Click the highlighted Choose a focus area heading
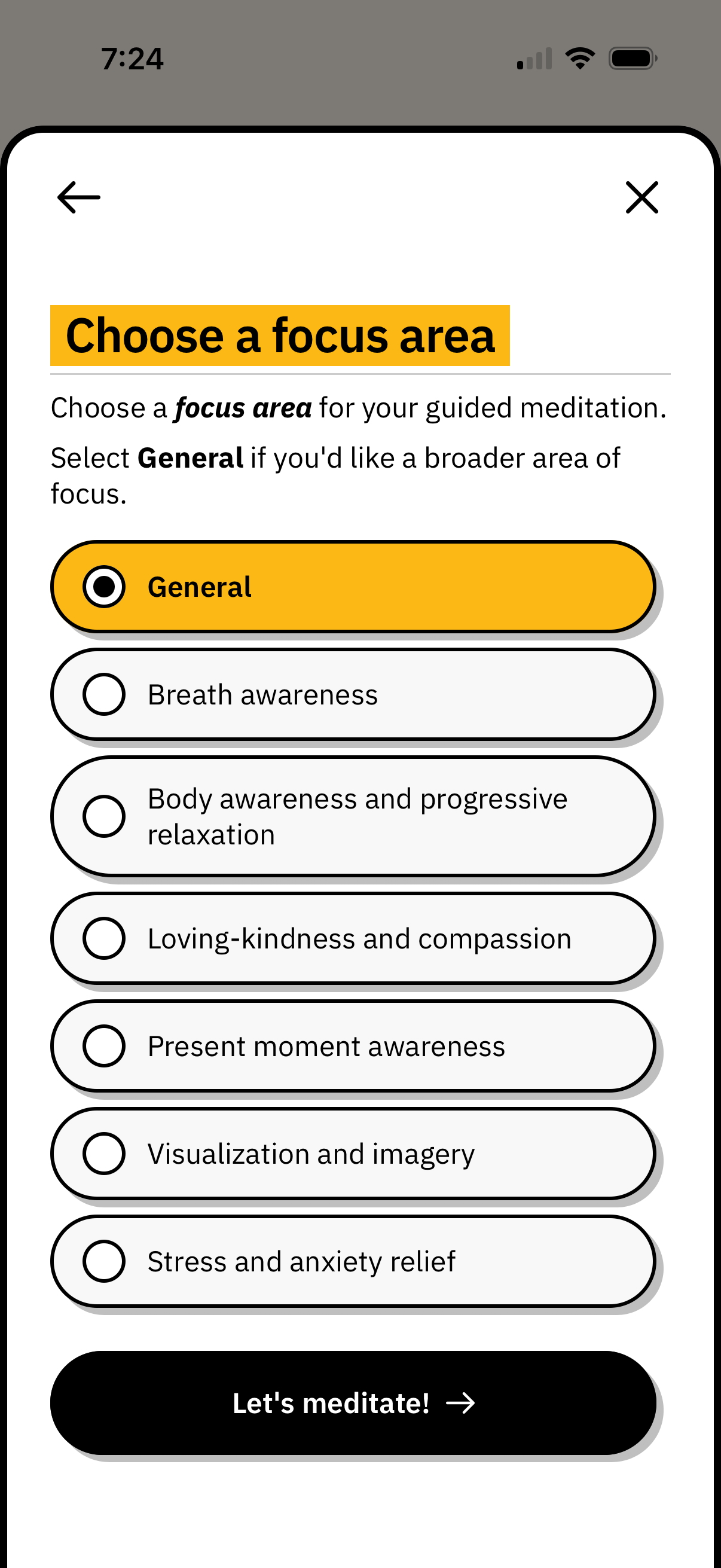Viewport: 721px width, 1568px height. (280, 335)
